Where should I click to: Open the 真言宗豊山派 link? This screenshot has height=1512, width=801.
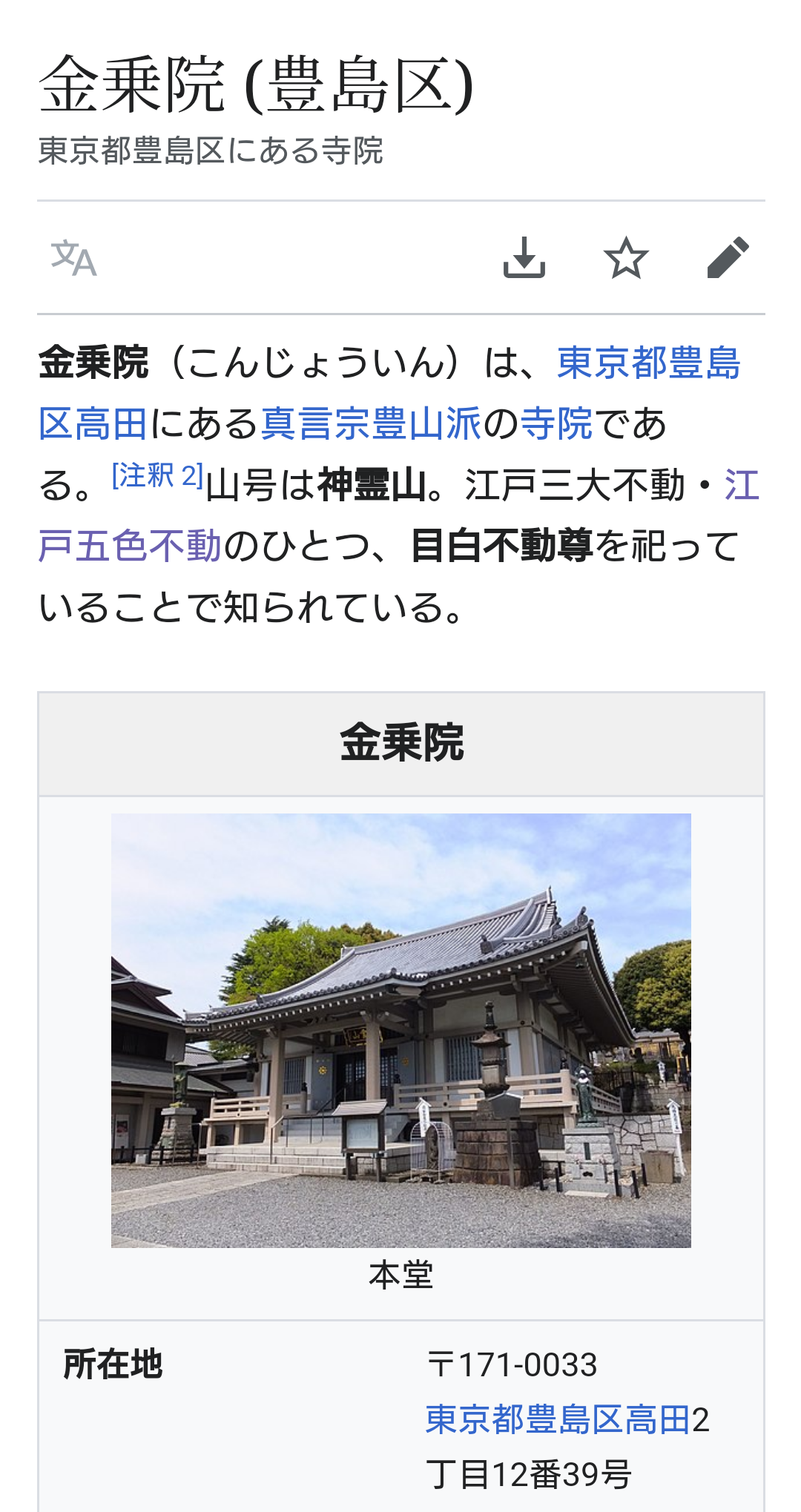[371, 424]
